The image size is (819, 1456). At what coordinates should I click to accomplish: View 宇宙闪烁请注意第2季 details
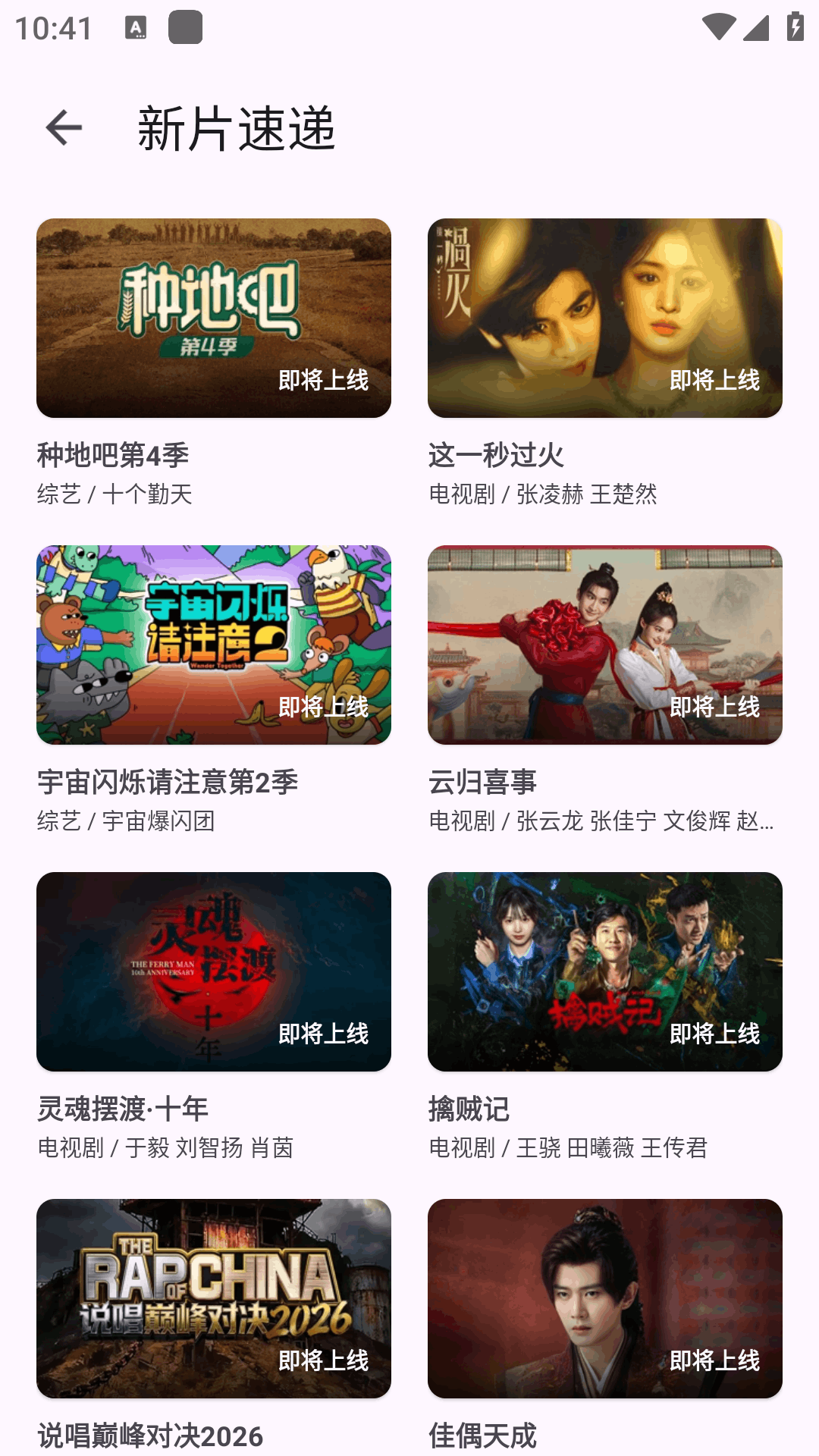tap(213, 645)
